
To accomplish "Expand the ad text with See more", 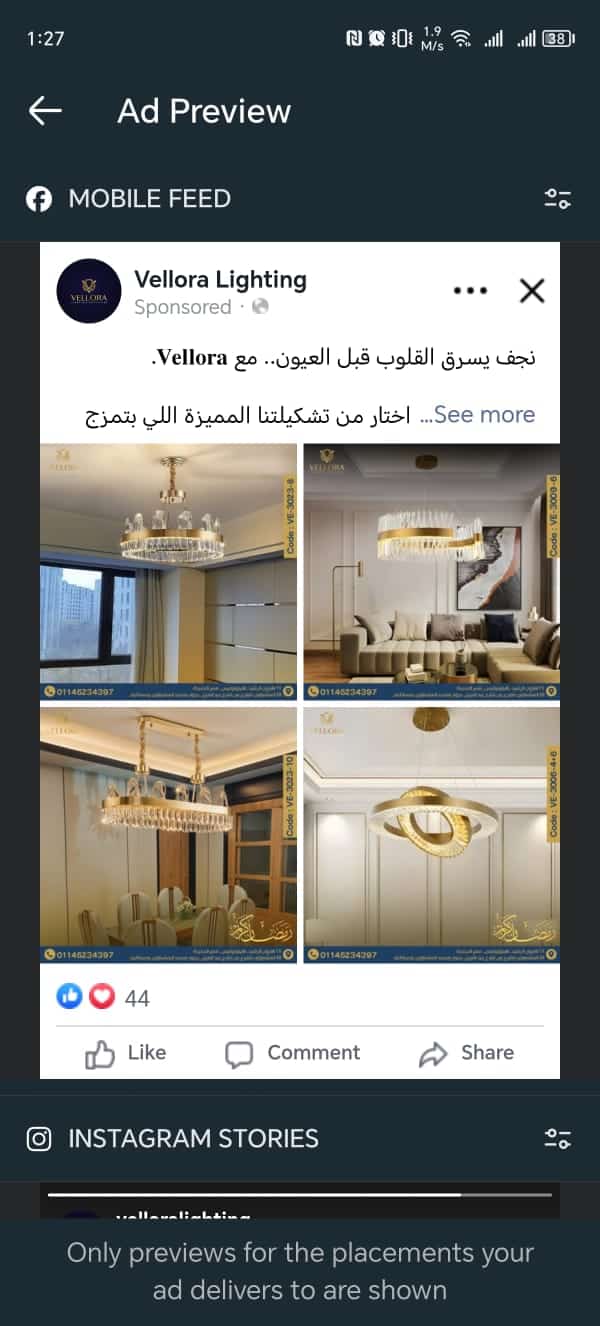I will pos(484,415).
